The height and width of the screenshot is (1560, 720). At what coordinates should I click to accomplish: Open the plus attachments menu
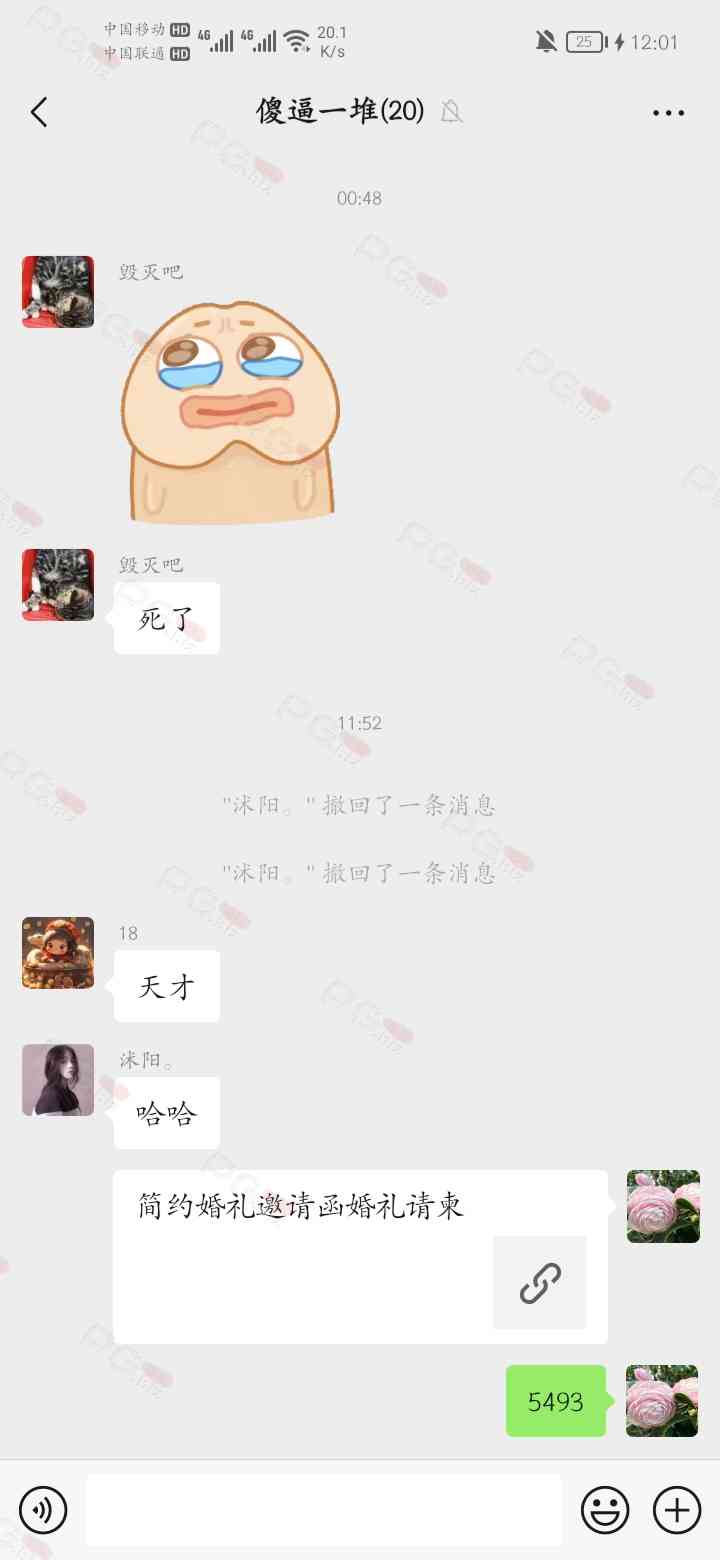tap(677, 1510)
